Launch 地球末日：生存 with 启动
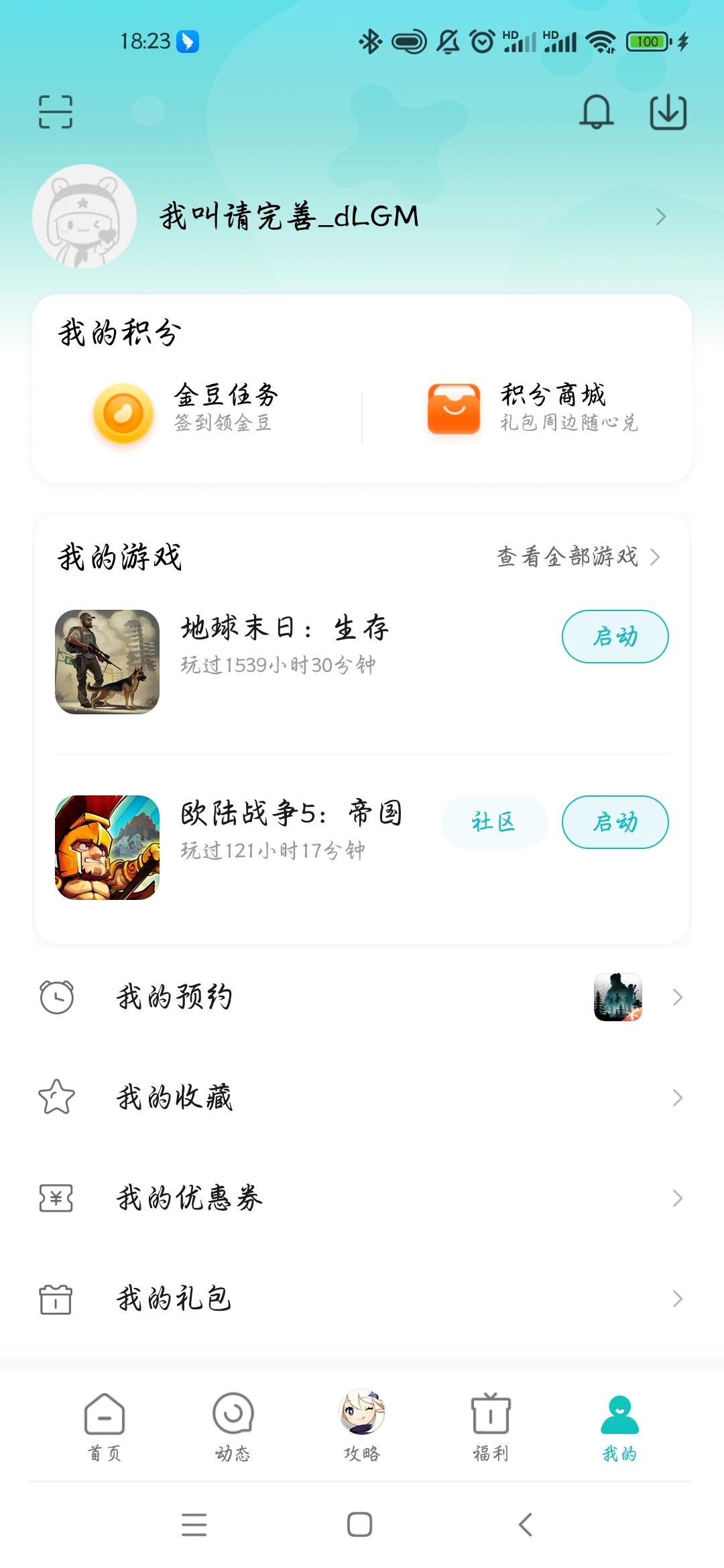Screen dimensions: 724x1568 (x=615, y=637)
